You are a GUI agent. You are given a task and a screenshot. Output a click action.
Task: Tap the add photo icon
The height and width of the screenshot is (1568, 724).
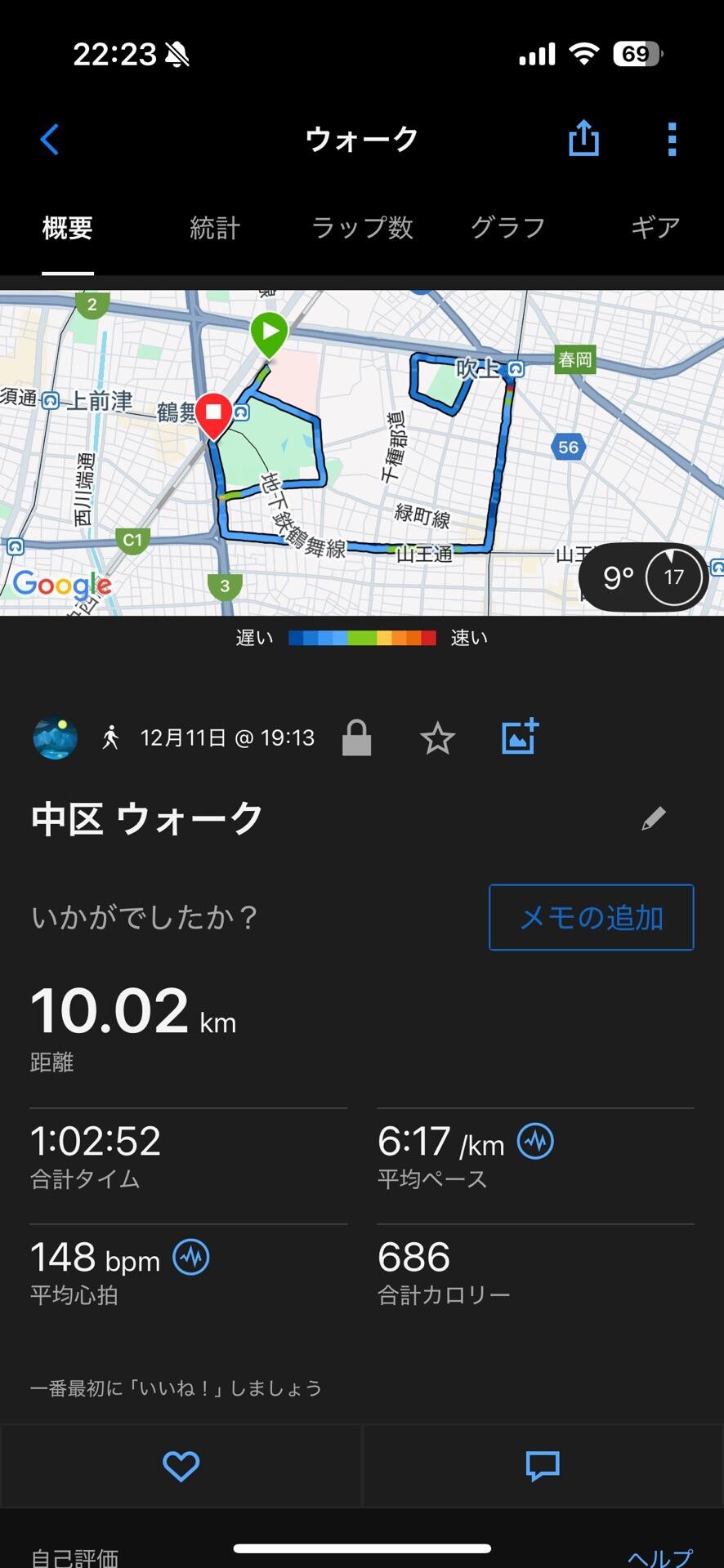520,737
